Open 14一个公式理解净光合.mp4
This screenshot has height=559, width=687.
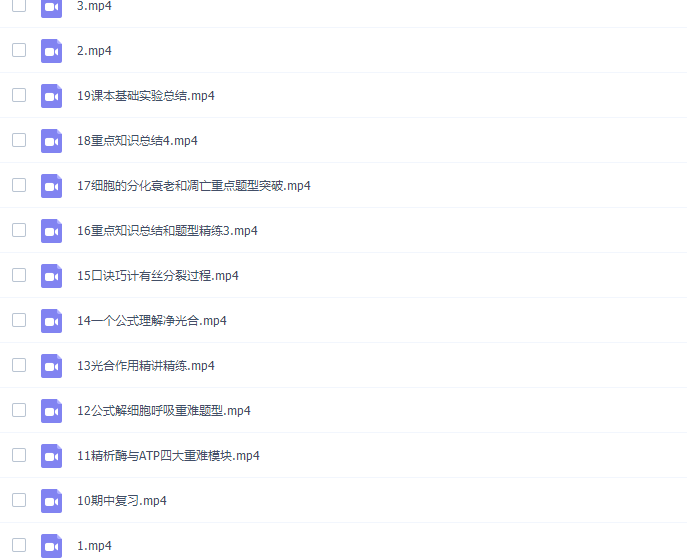tap(151, 321)
